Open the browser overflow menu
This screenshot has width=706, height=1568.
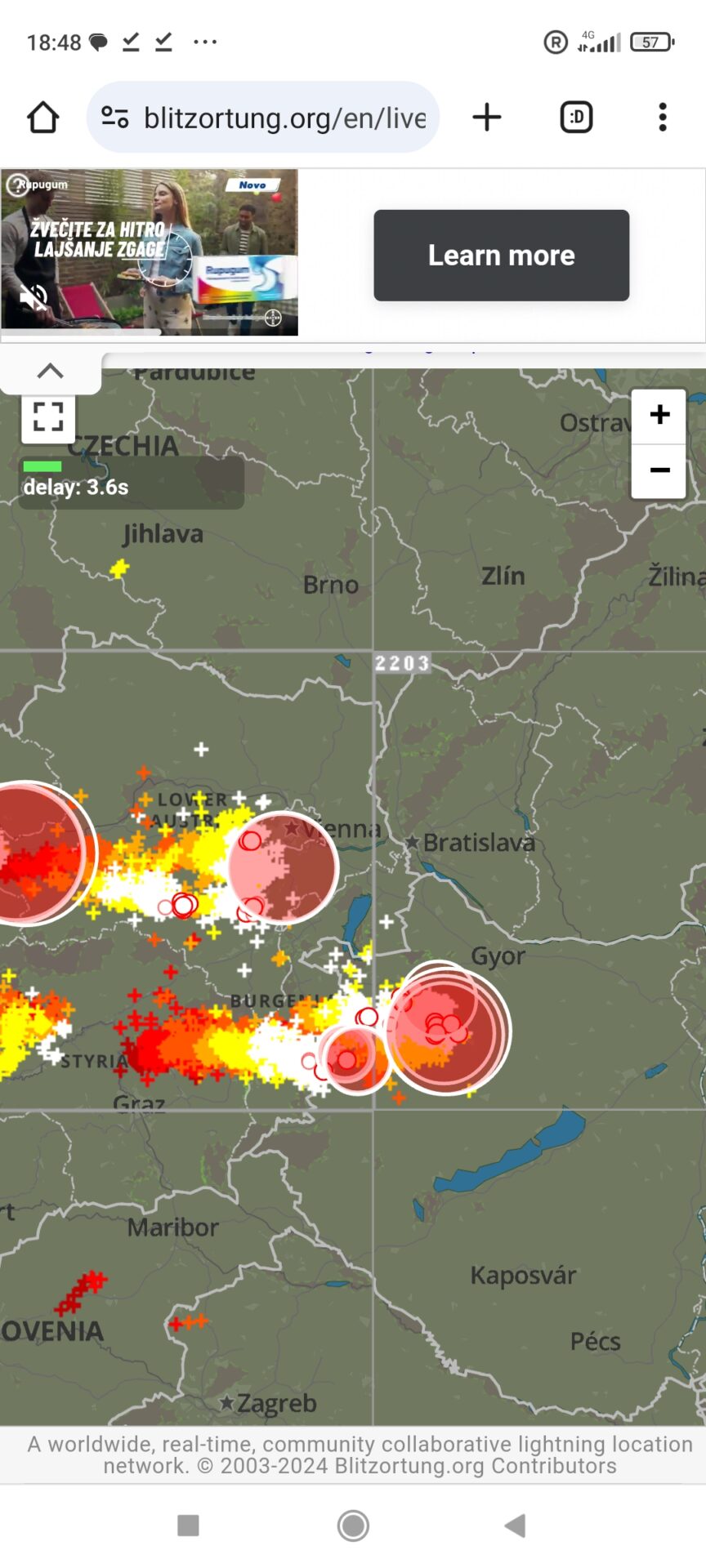[x=663, y=118]
